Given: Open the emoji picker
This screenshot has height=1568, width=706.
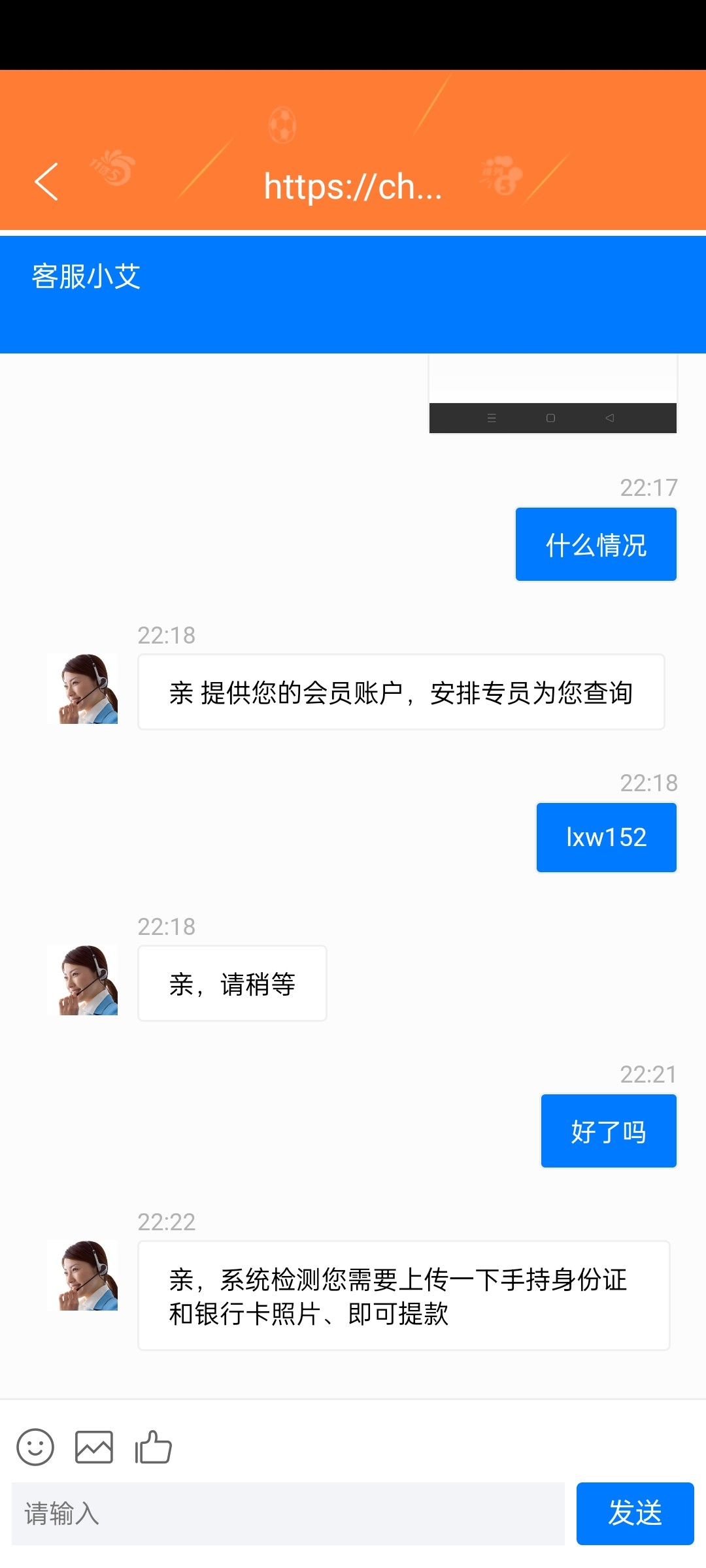Looking at the screenshot, I should [35, 1447].
